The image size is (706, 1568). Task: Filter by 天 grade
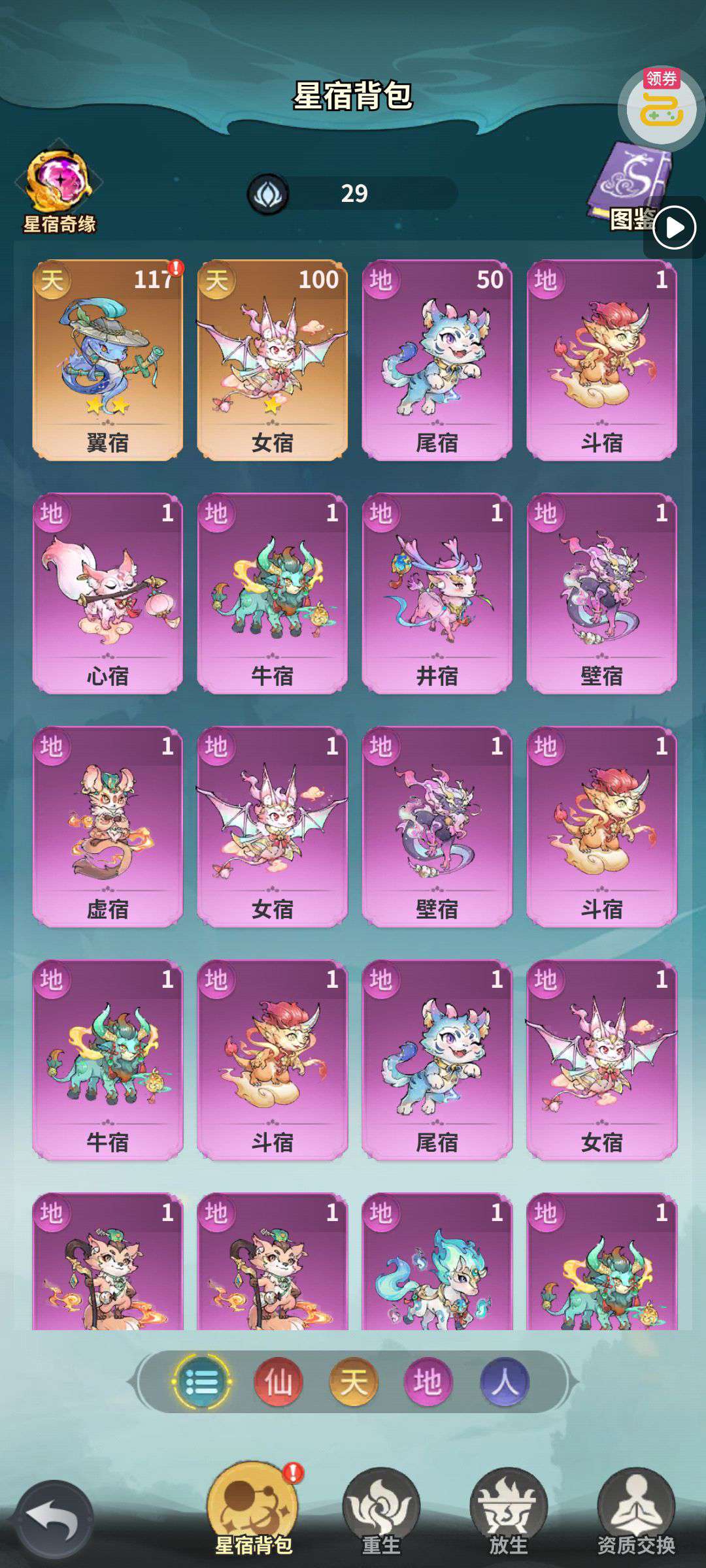click(354, 1382)
